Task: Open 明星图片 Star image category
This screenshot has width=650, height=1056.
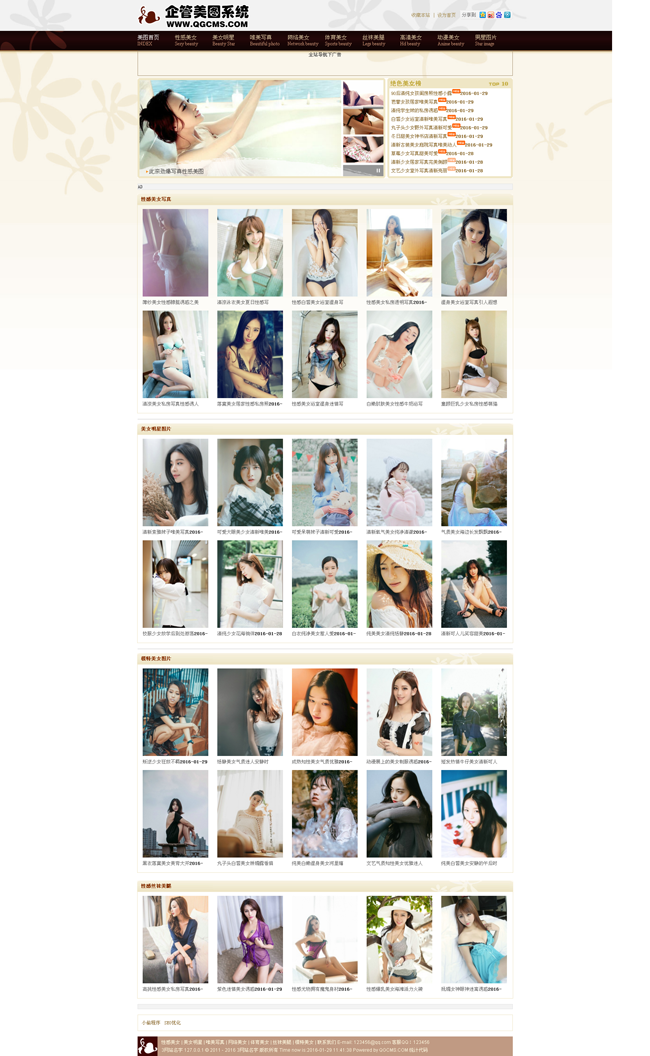Action: 485,40
